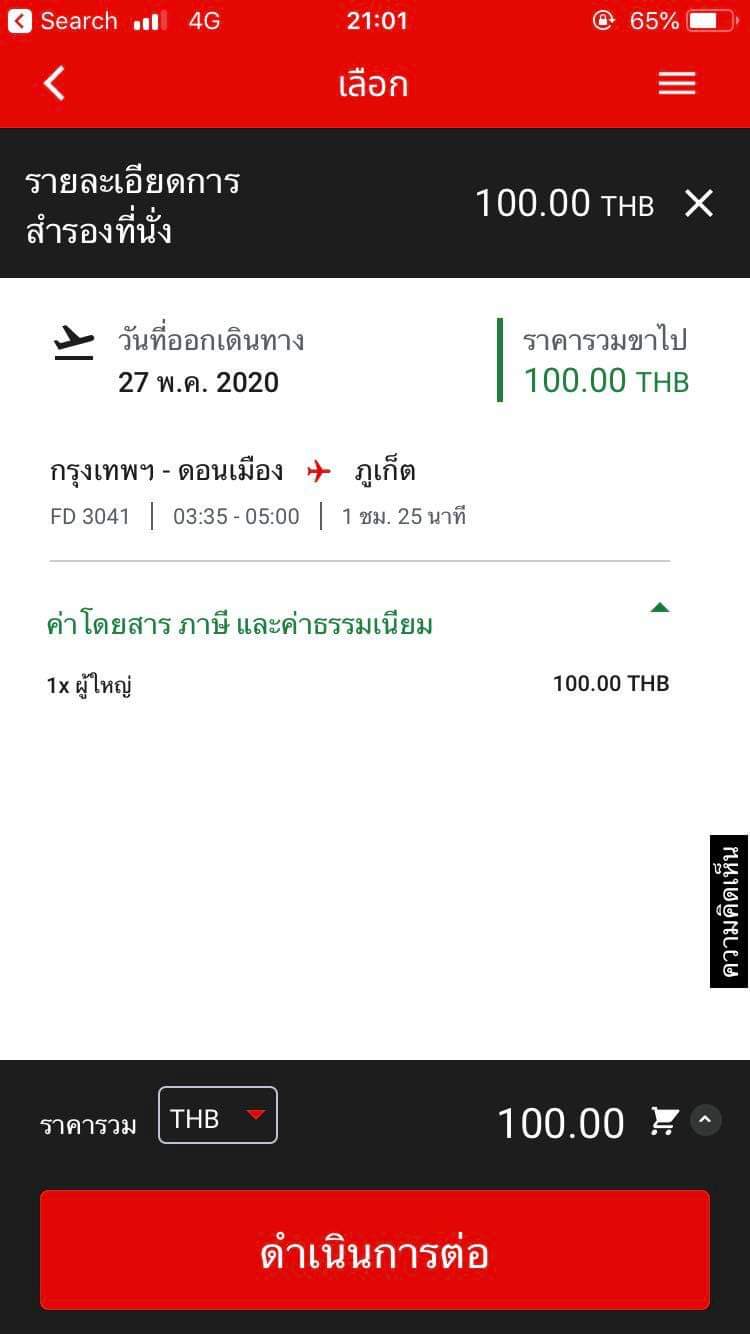Screen dimensions: 750x1334
Task: Expand the total price chevron
Action: pos(706,1121)
